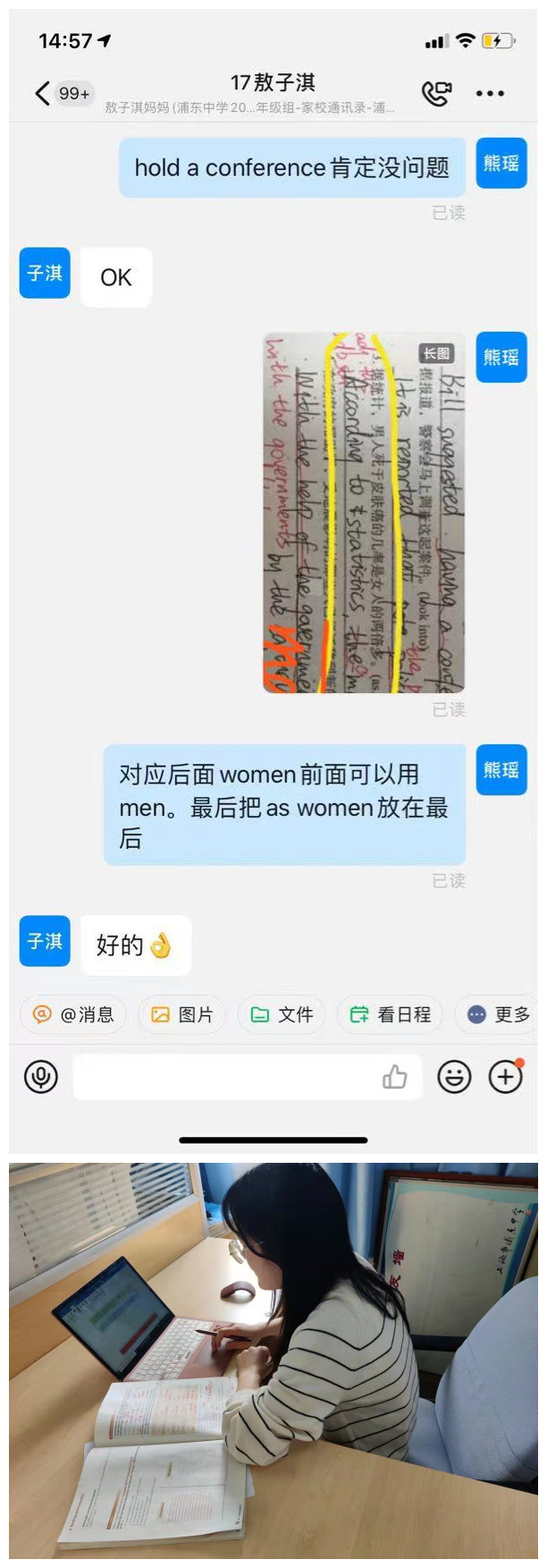Open the plus attachments panel
547x1568 pixels.
click(x=506, y=1077)
